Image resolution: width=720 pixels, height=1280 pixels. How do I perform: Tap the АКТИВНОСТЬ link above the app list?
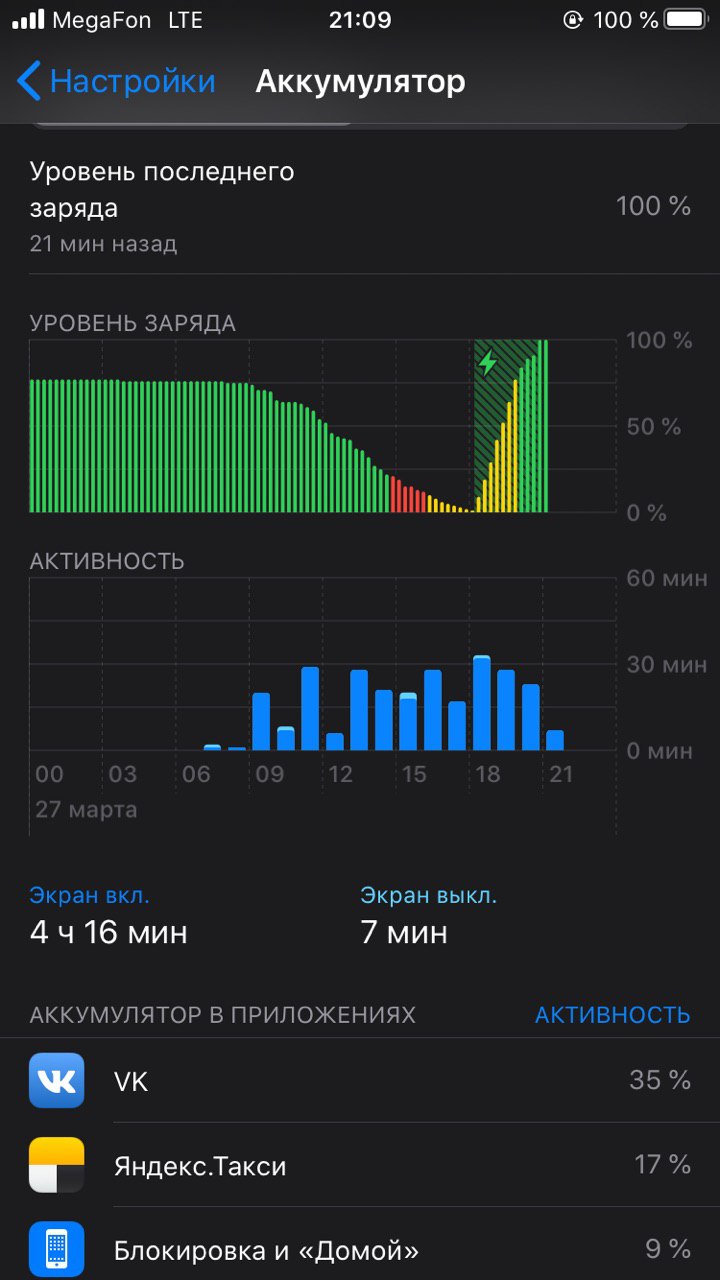tap(612, 1015)
